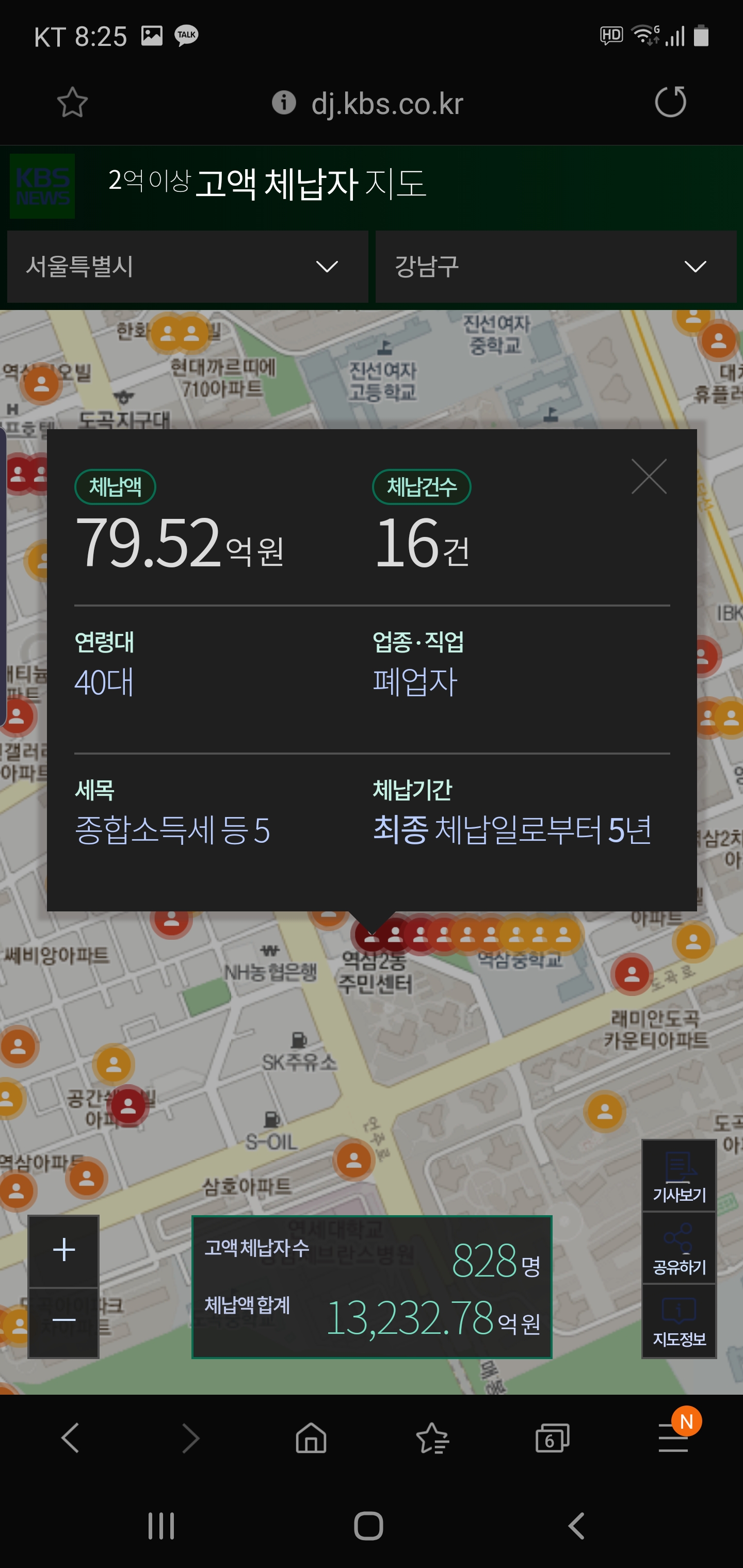The width and height of the screenshot is (743, 1568).
Task: Select the red marker near 공간 아파트
Action: coord(128,1106)
